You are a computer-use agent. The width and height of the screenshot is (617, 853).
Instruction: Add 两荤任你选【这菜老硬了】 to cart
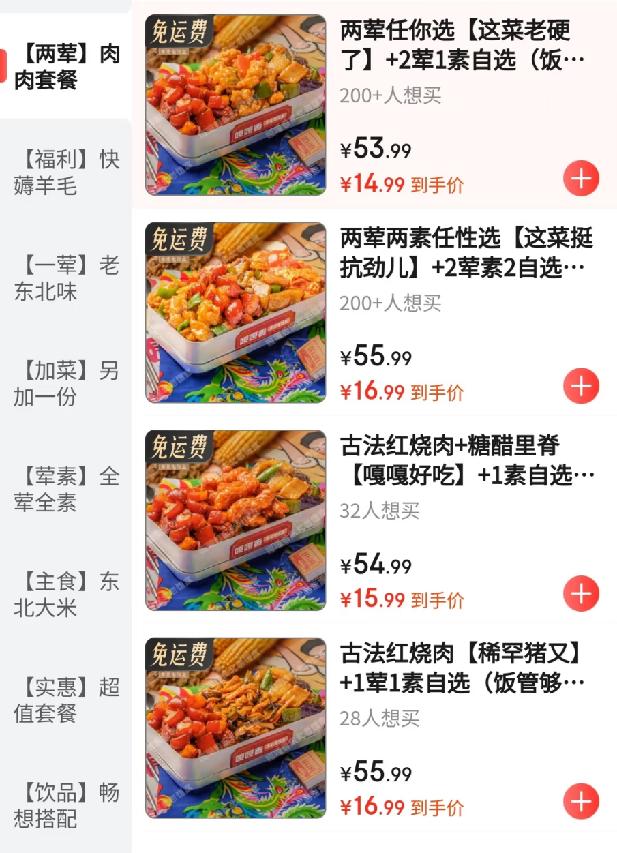[581, 179]
